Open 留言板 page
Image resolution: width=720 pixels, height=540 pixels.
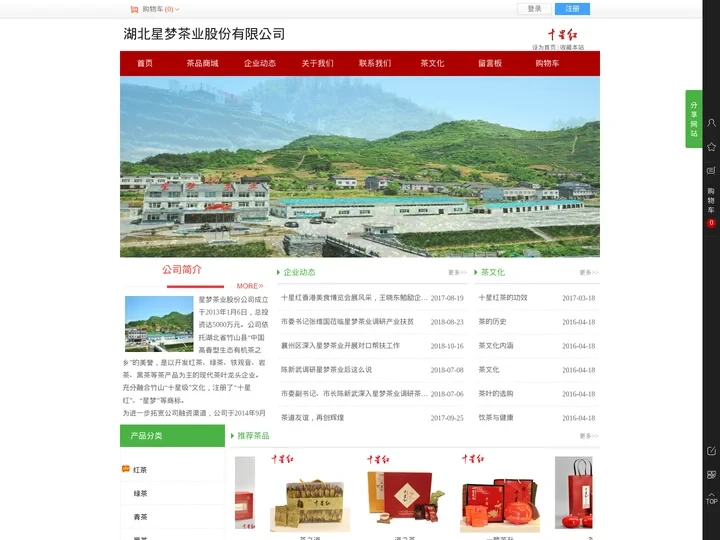pos(490,63)
